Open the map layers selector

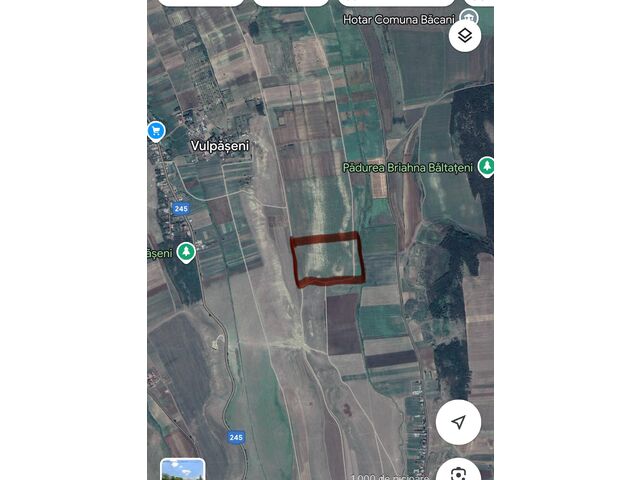pos(465,36)
